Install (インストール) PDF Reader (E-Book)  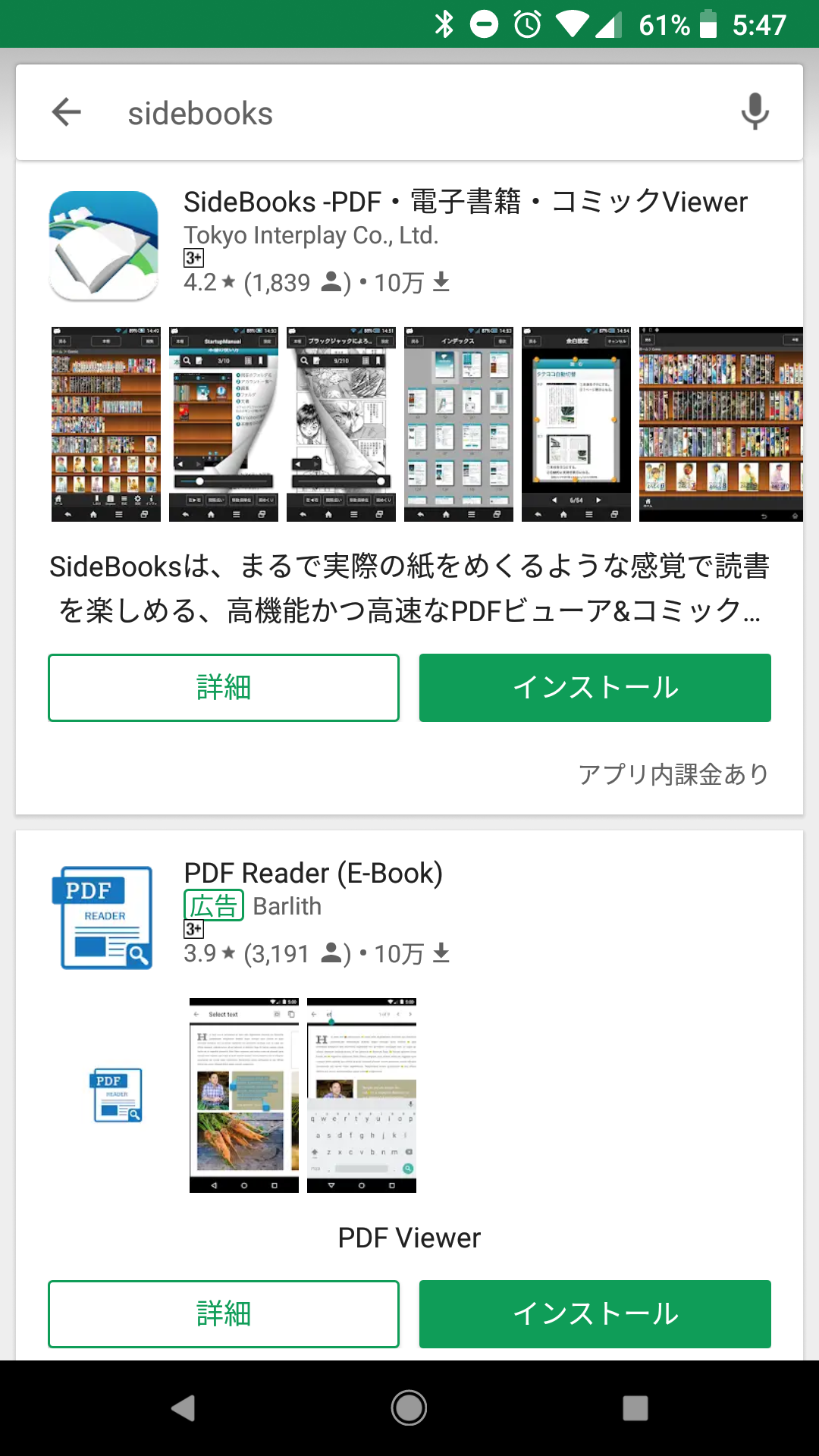(x=595, y=1313)
